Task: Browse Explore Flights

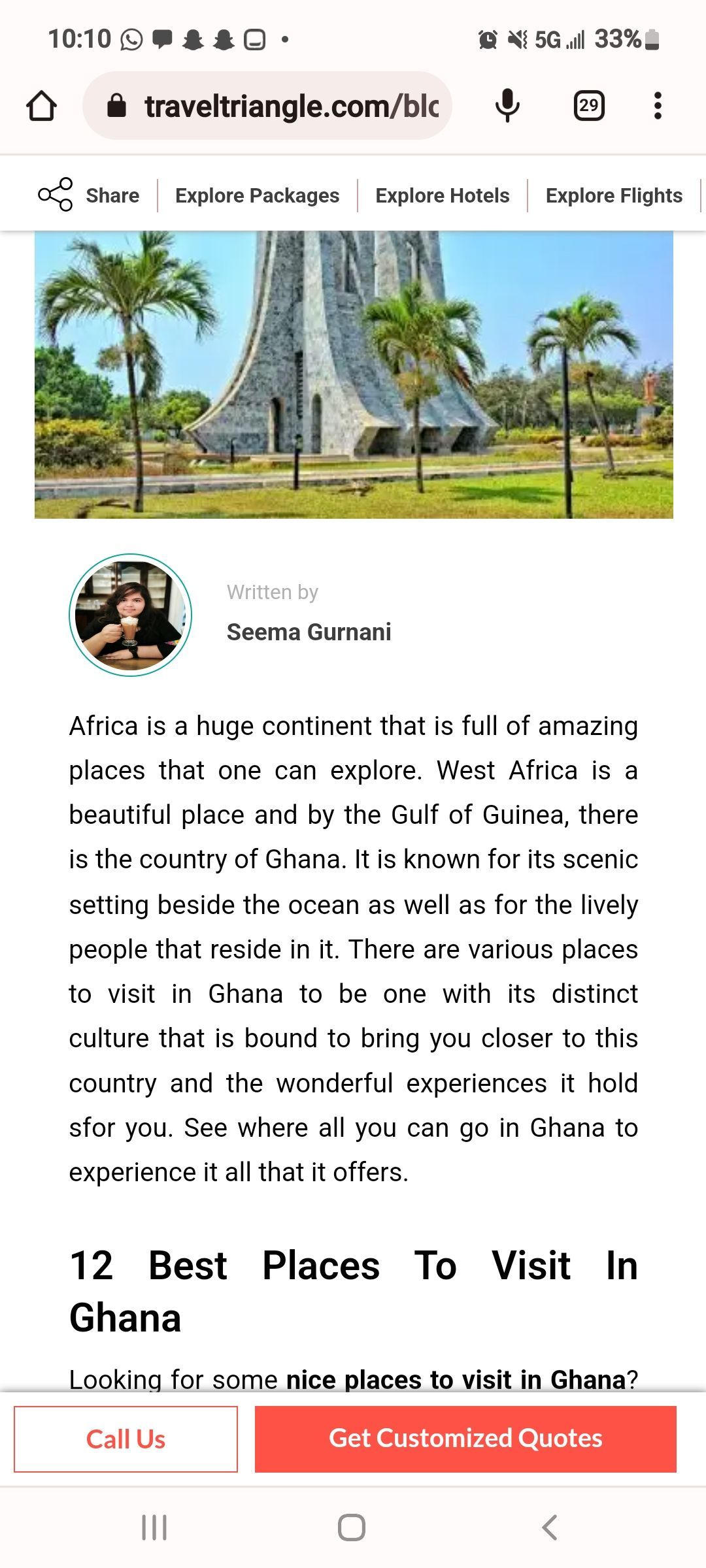Action: click(x=613, y=195)
